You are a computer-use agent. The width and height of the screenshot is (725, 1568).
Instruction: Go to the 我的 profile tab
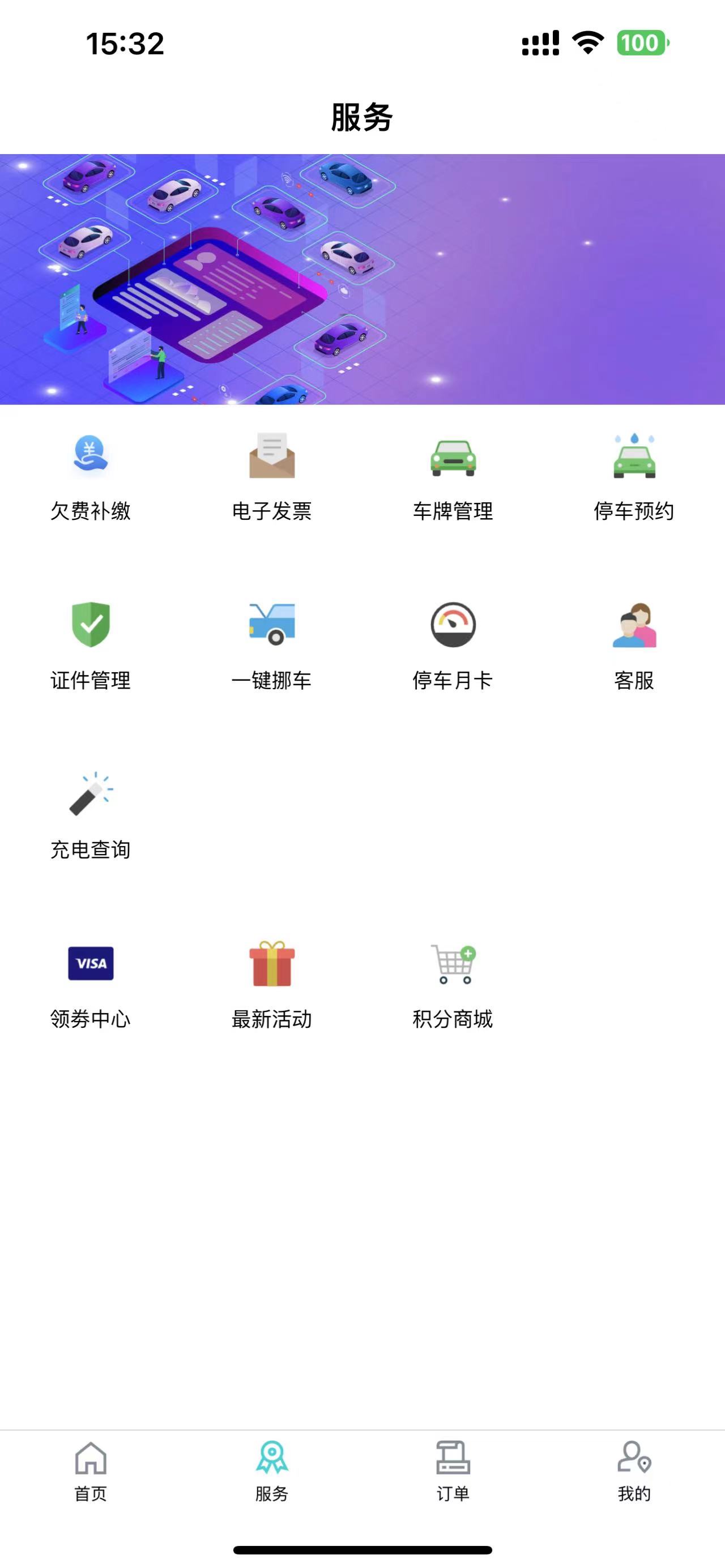click(634, 1471)
